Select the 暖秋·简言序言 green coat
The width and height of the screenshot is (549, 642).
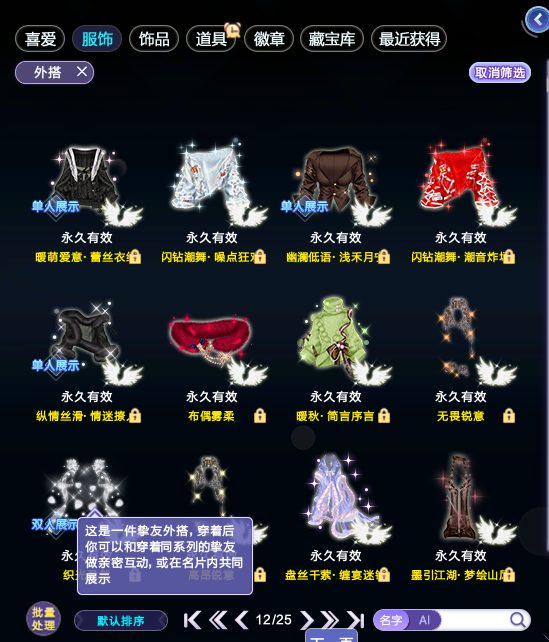tap(336, 360)
